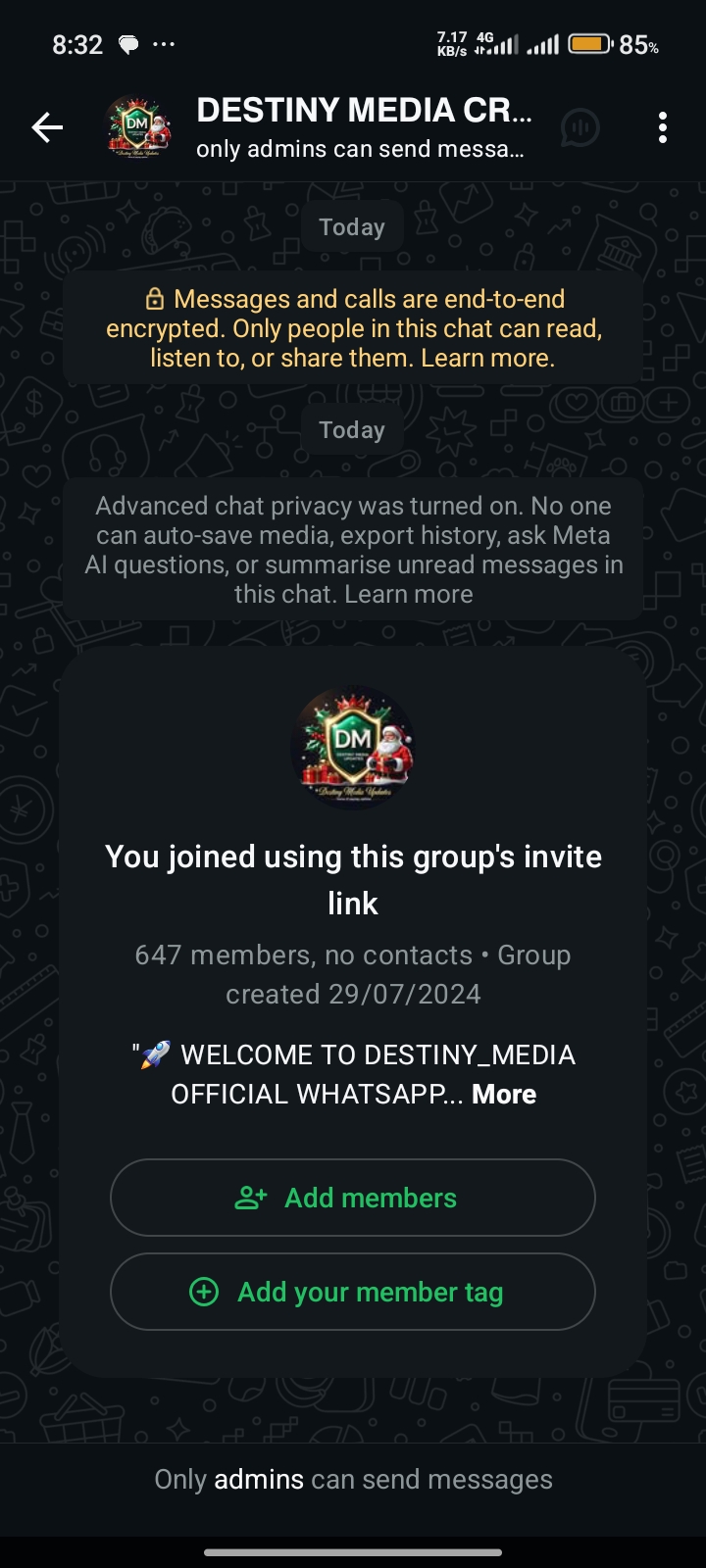Screen dimensions: 706x1568
Task: Add your member tag
Action: [x=353, y=1292]
